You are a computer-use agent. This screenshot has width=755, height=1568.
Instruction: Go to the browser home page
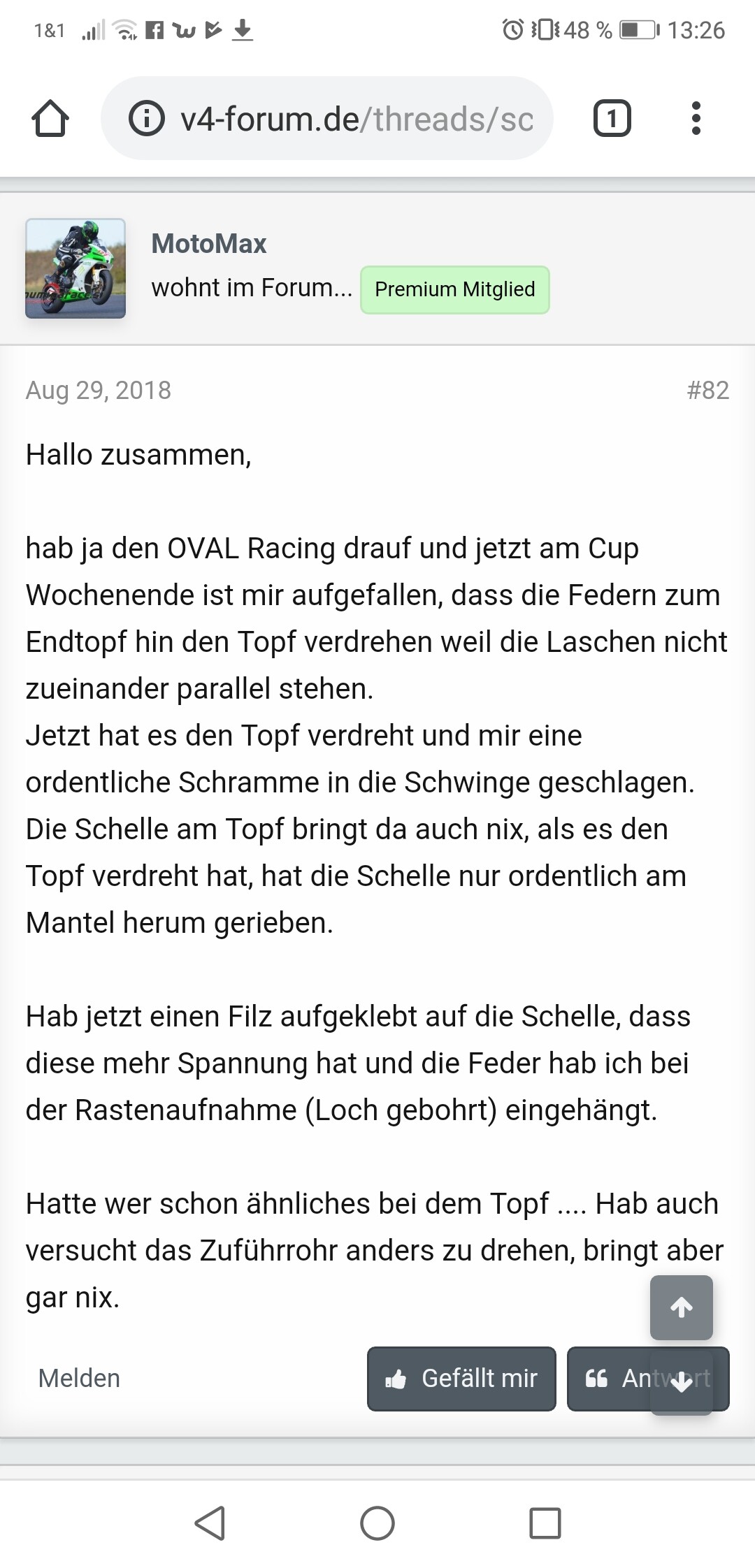click(x=50, y=118)
